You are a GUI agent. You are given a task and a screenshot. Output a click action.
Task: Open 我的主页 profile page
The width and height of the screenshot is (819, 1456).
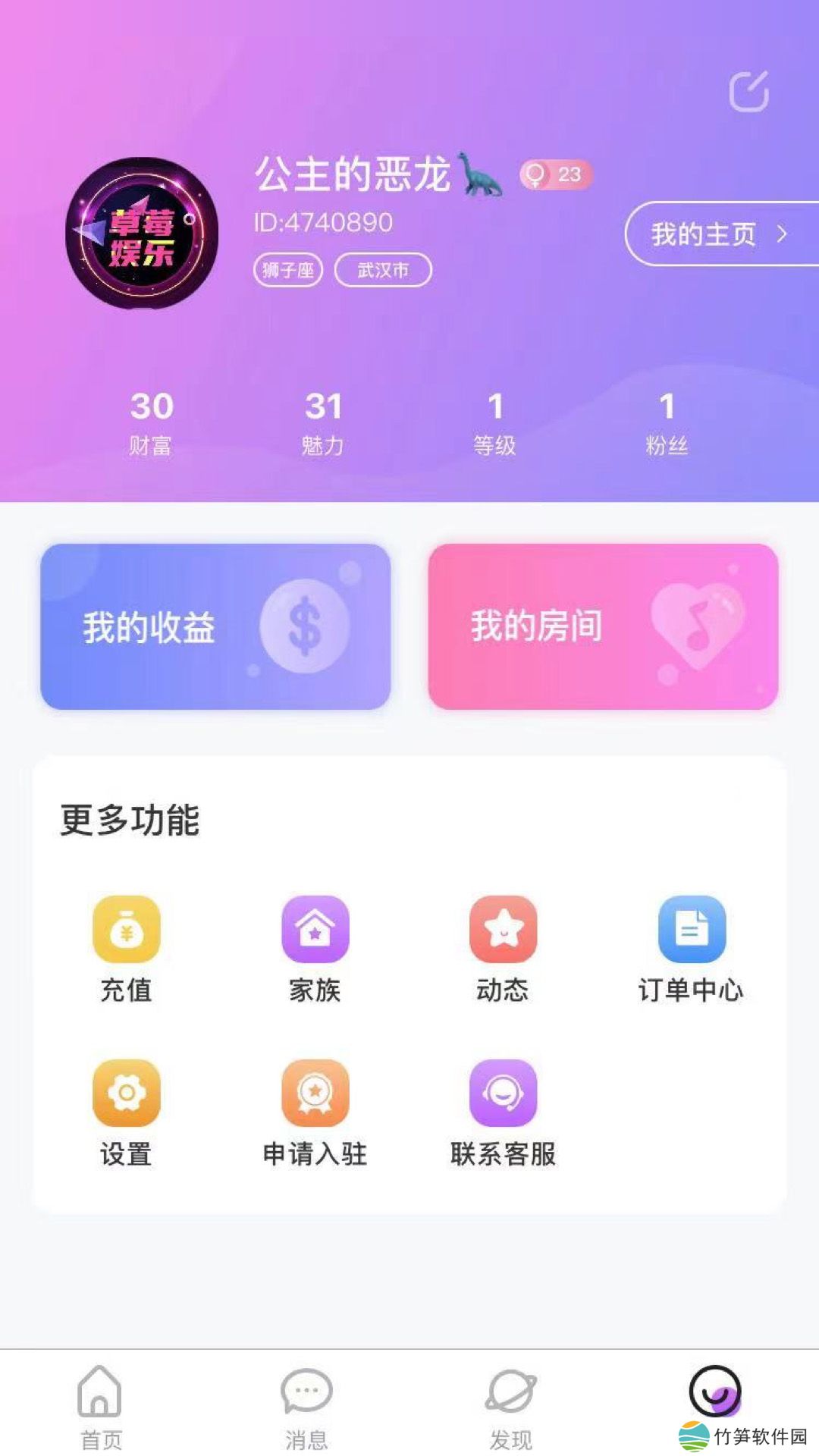click(x=719, y=234)
